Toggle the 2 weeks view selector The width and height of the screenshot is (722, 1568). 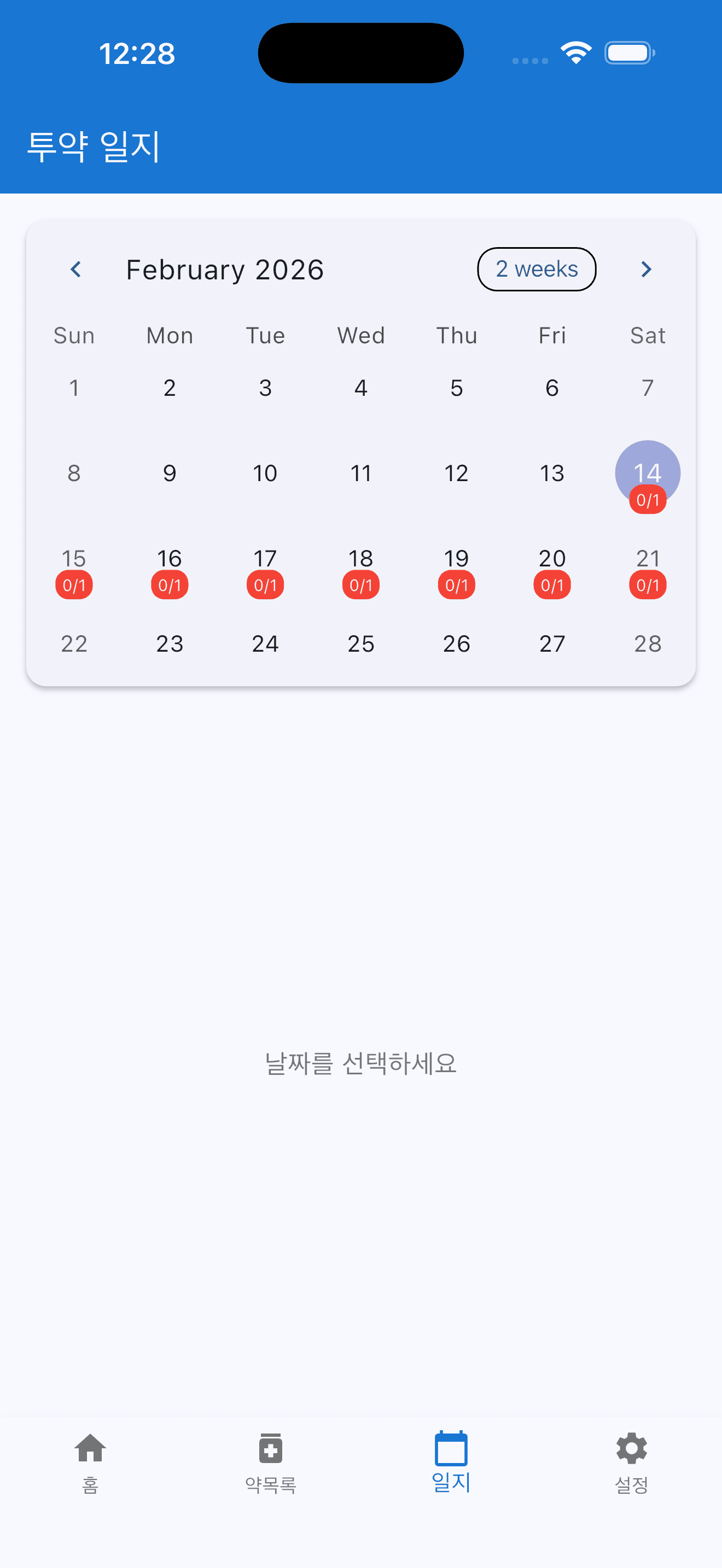coord(537,268)
